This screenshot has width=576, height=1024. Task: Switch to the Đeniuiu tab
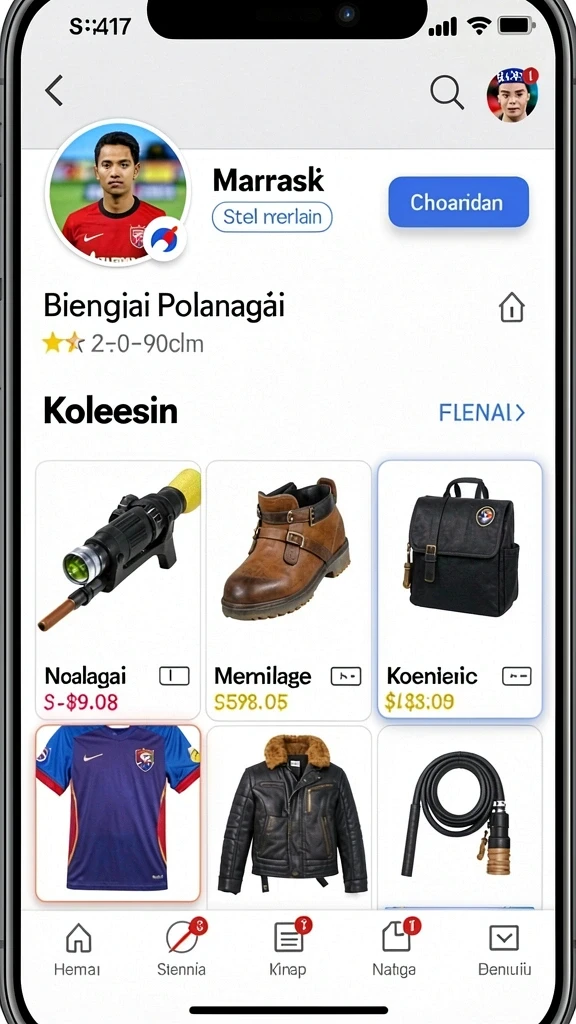point(504,950)
